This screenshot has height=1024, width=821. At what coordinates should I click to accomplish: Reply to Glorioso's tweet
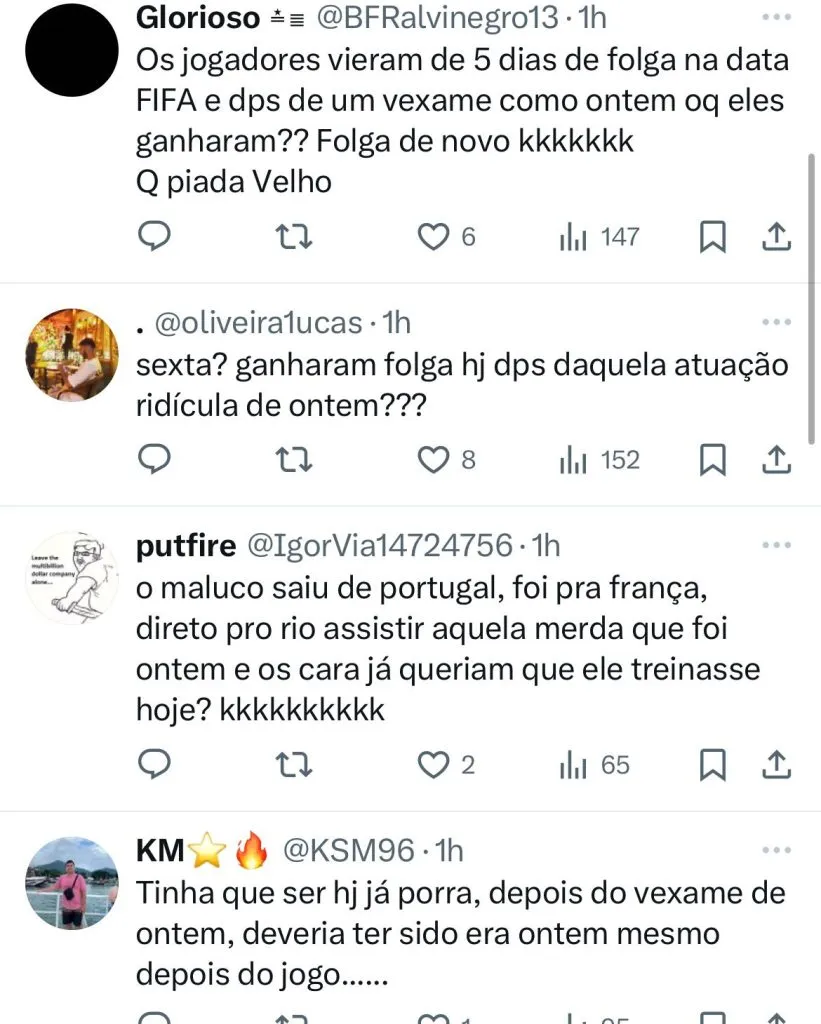pyautogui.click(x=154, y=237)
